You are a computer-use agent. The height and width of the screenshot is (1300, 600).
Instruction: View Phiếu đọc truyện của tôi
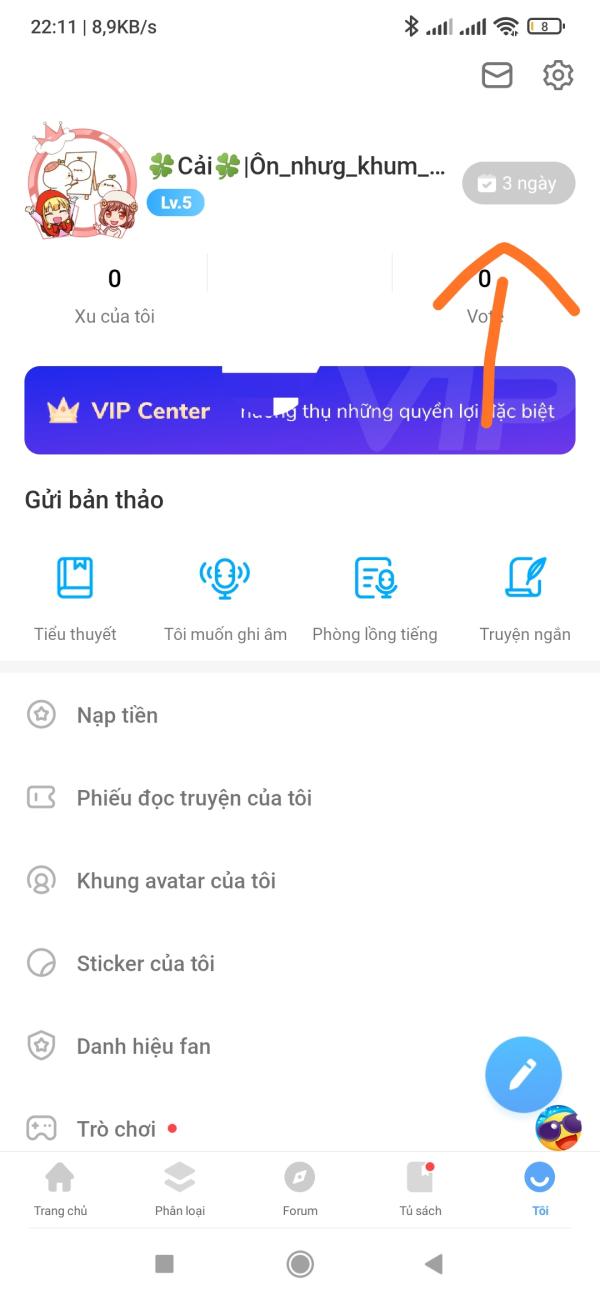194,798
